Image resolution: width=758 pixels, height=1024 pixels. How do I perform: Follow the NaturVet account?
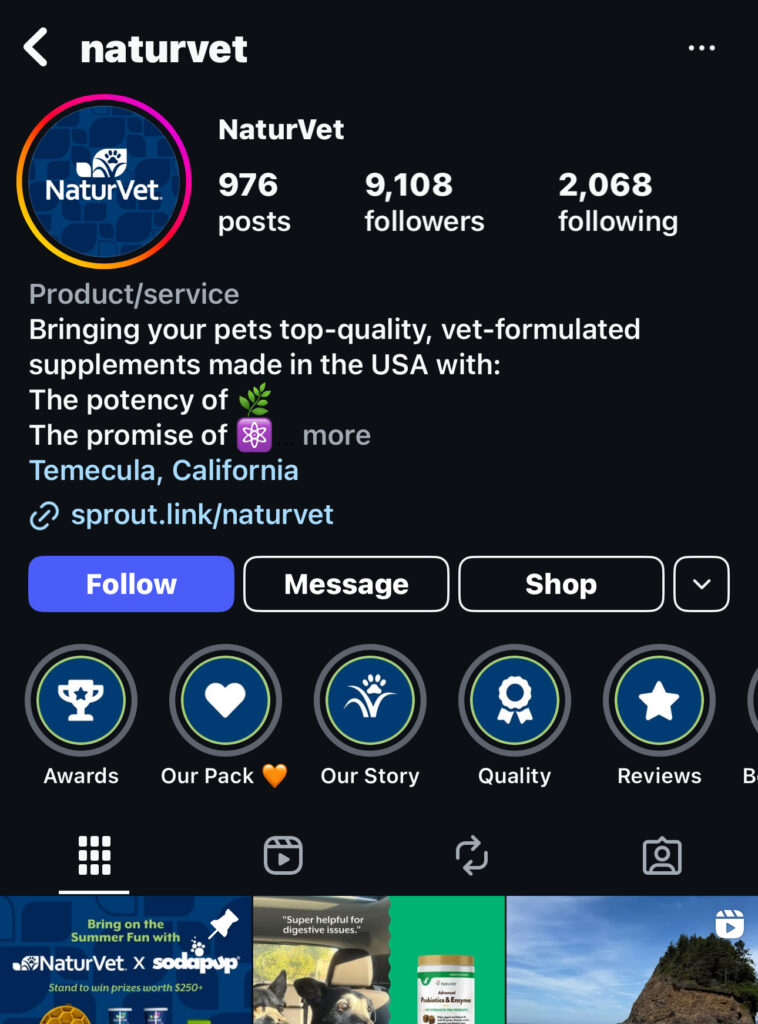[131, 584]
